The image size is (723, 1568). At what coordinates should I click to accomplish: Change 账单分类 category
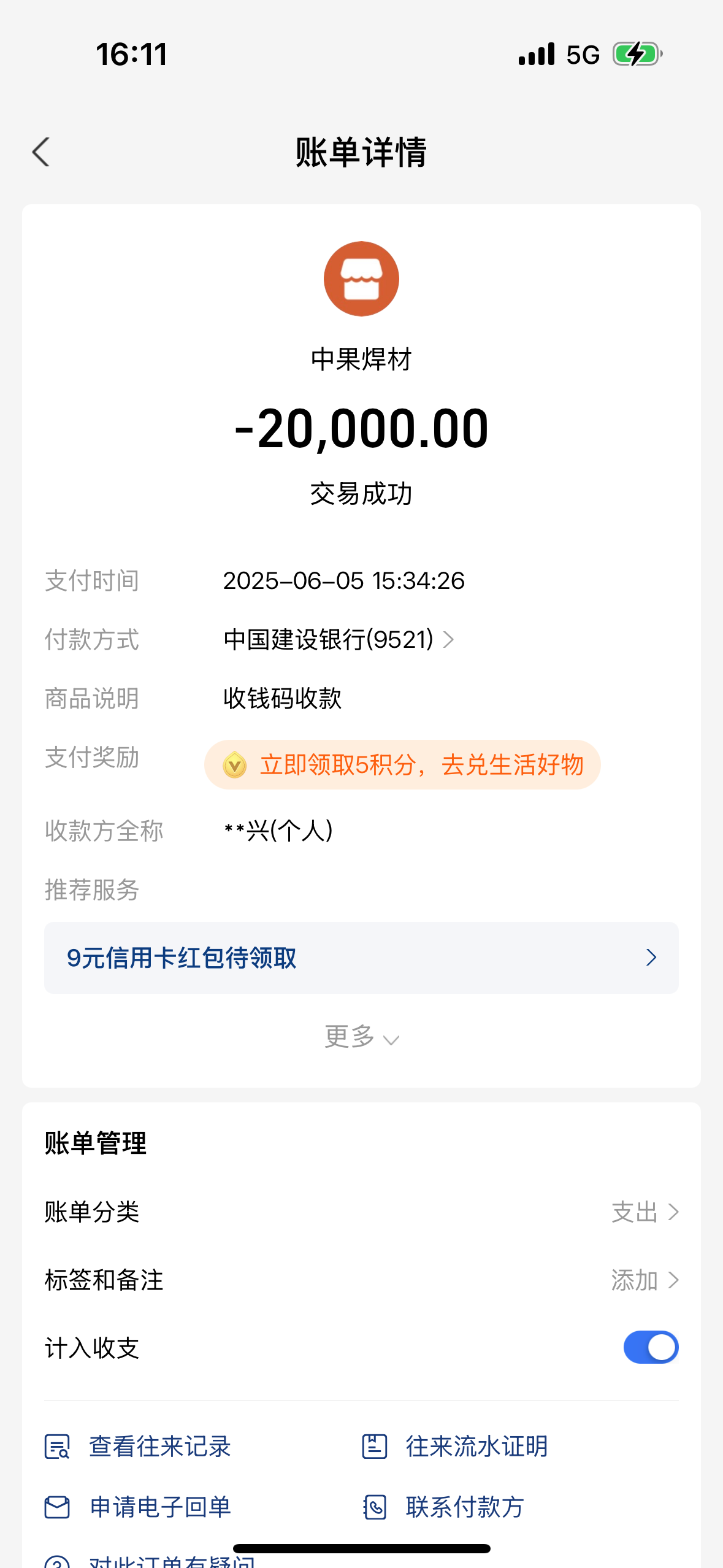click(645, 1212)
